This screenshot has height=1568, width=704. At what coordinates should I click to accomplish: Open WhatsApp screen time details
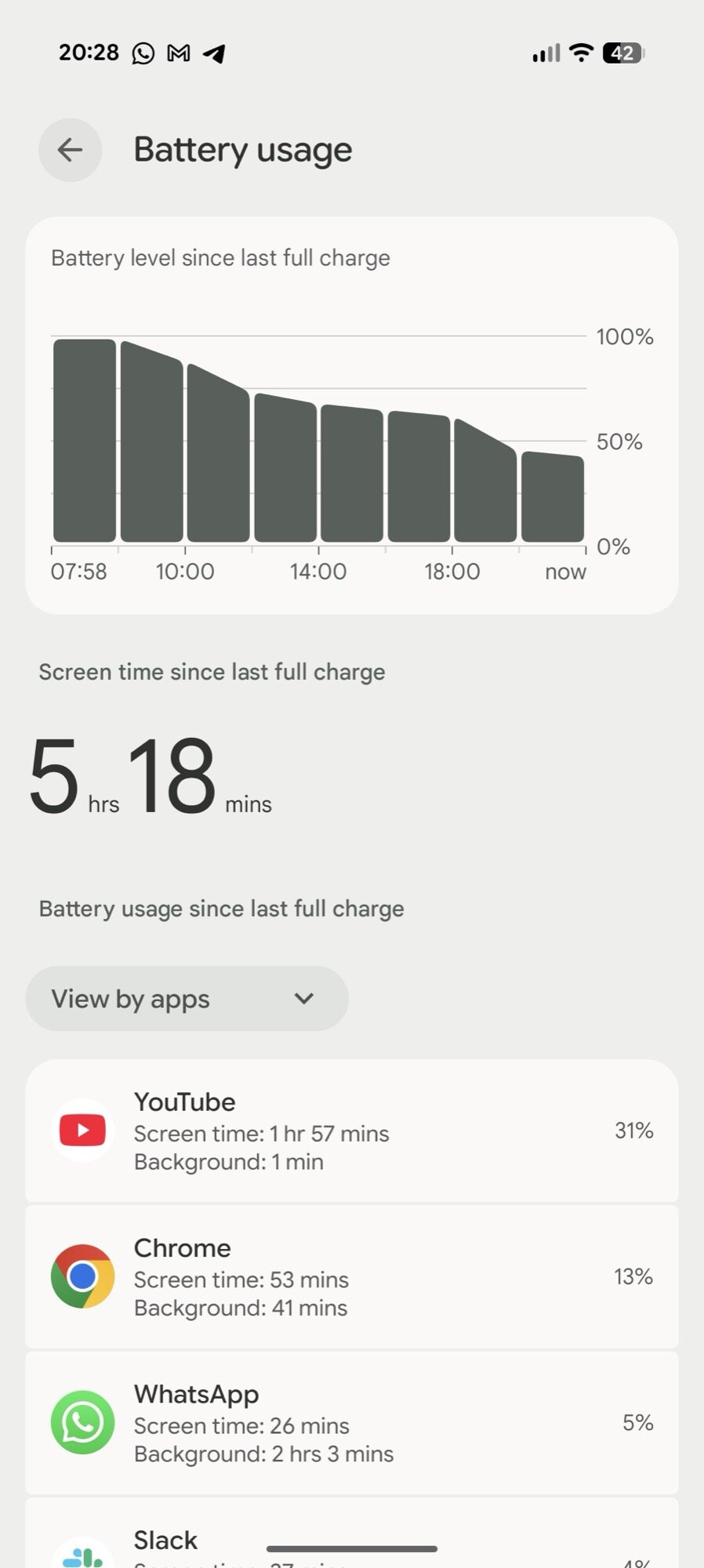click(x=352, y=1423)
